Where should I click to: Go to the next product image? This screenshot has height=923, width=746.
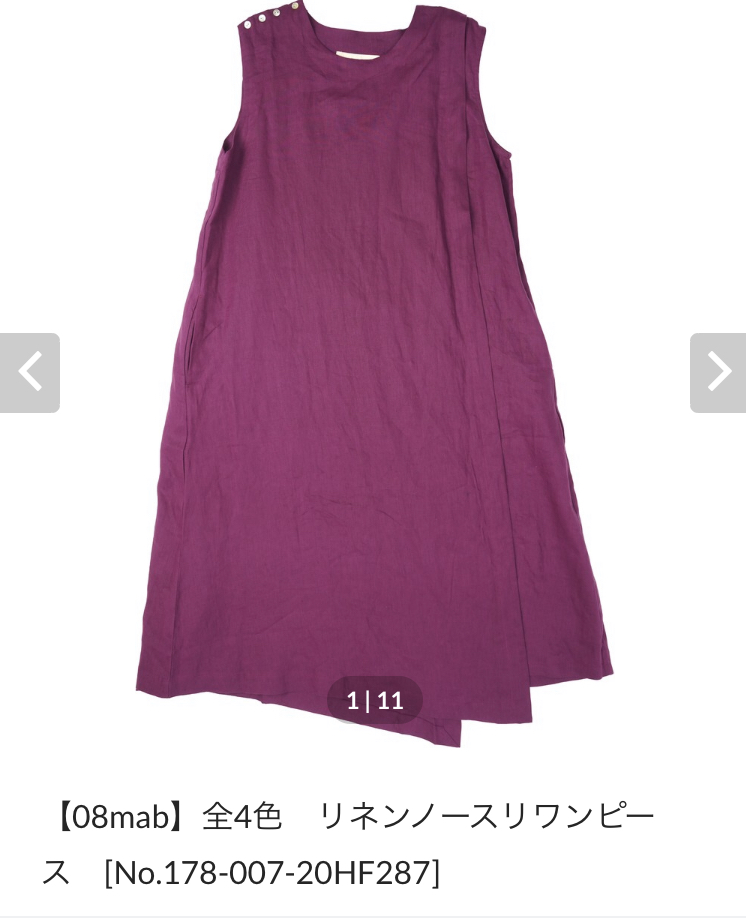718,373
